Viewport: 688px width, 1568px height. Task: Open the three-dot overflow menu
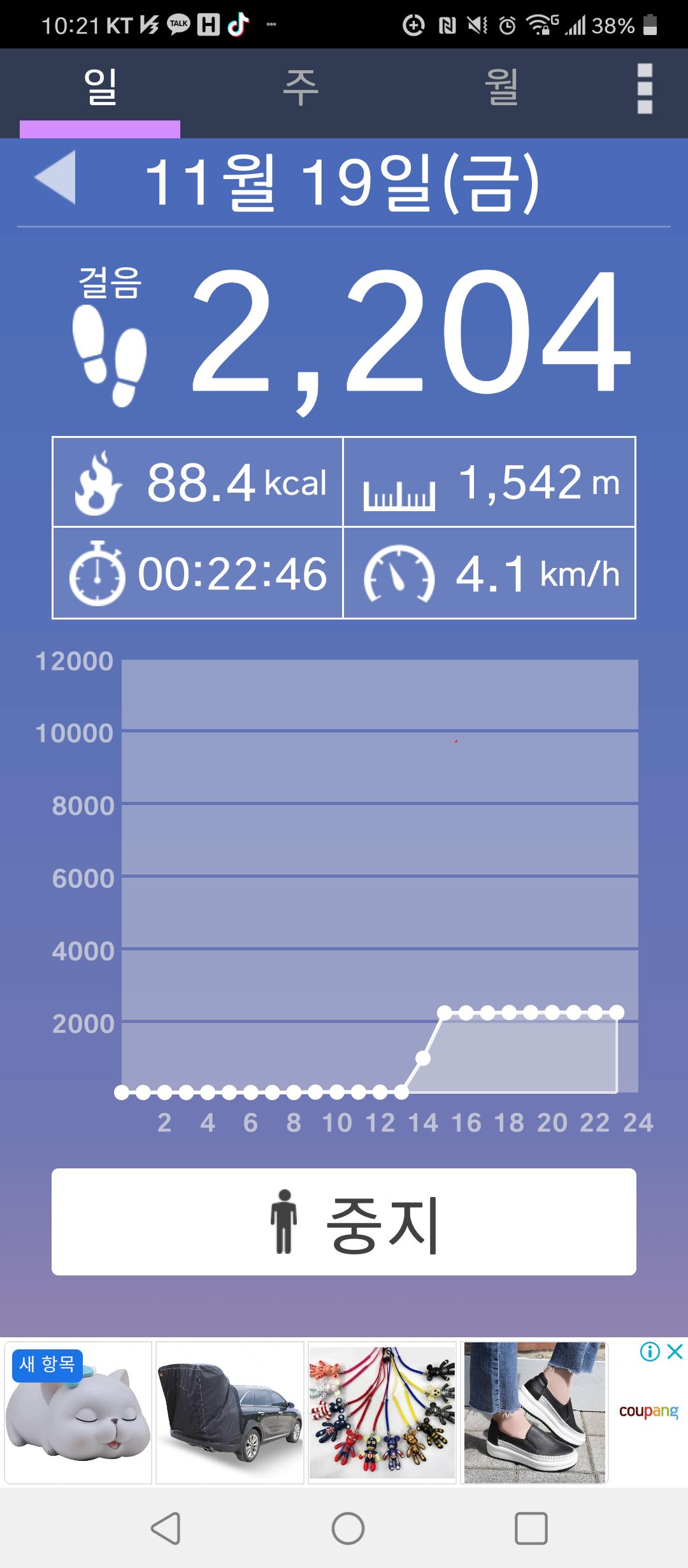pyautogui.click(x=645, y=89)
